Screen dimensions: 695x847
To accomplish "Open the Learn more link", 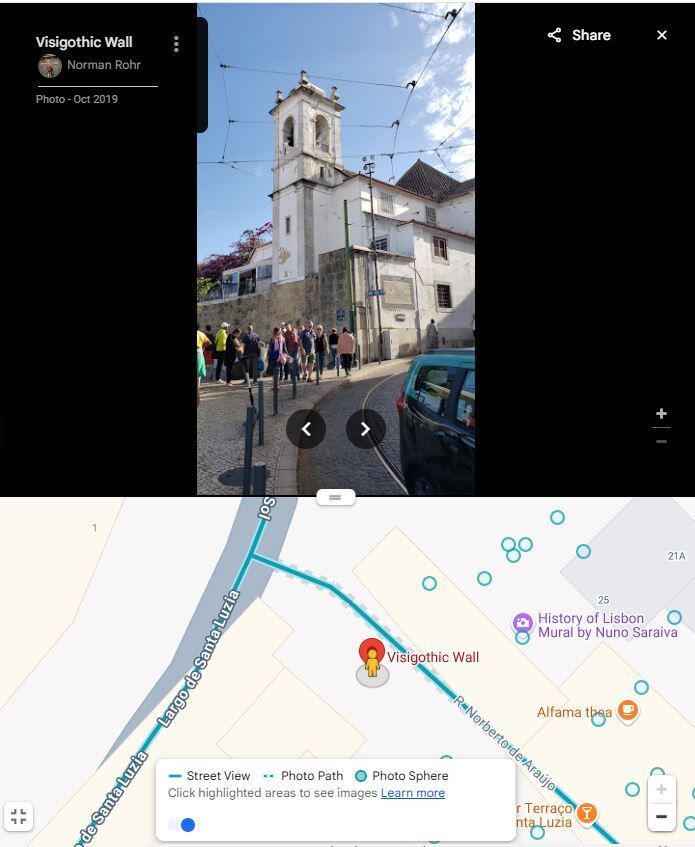I will [x=412, y=793].
